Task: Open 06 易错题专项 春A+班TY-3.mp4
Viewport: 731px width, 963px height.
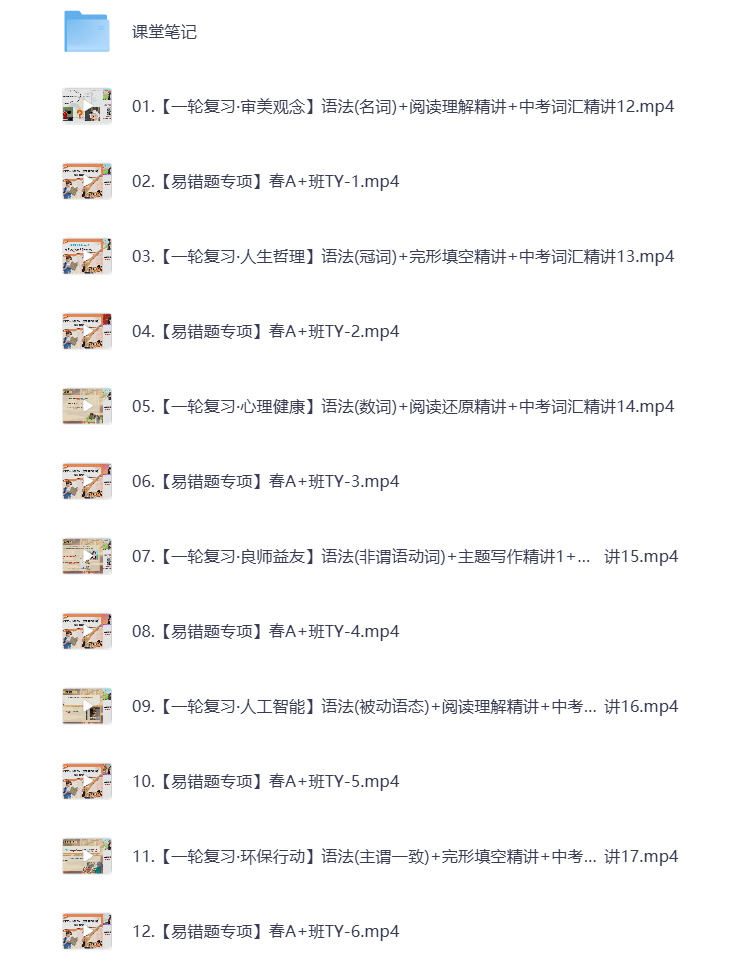Action: pyautogui.click(x=265, y=482)
